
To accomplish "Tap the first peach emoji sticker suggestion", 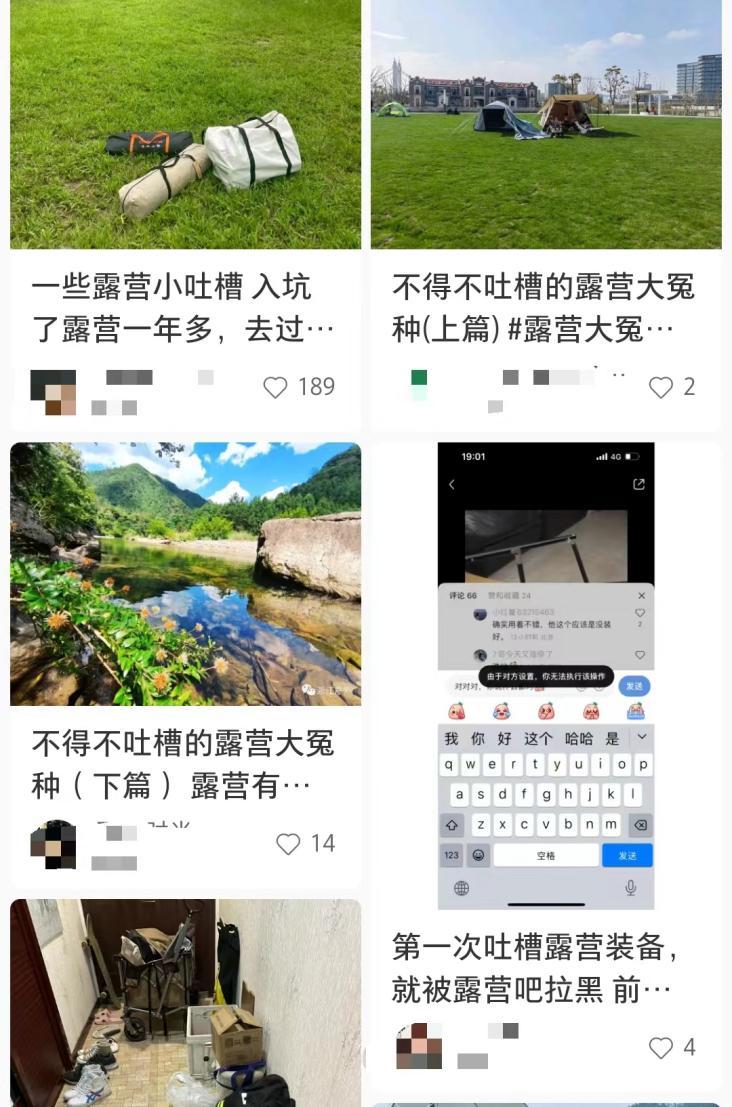I will [455, 710].
